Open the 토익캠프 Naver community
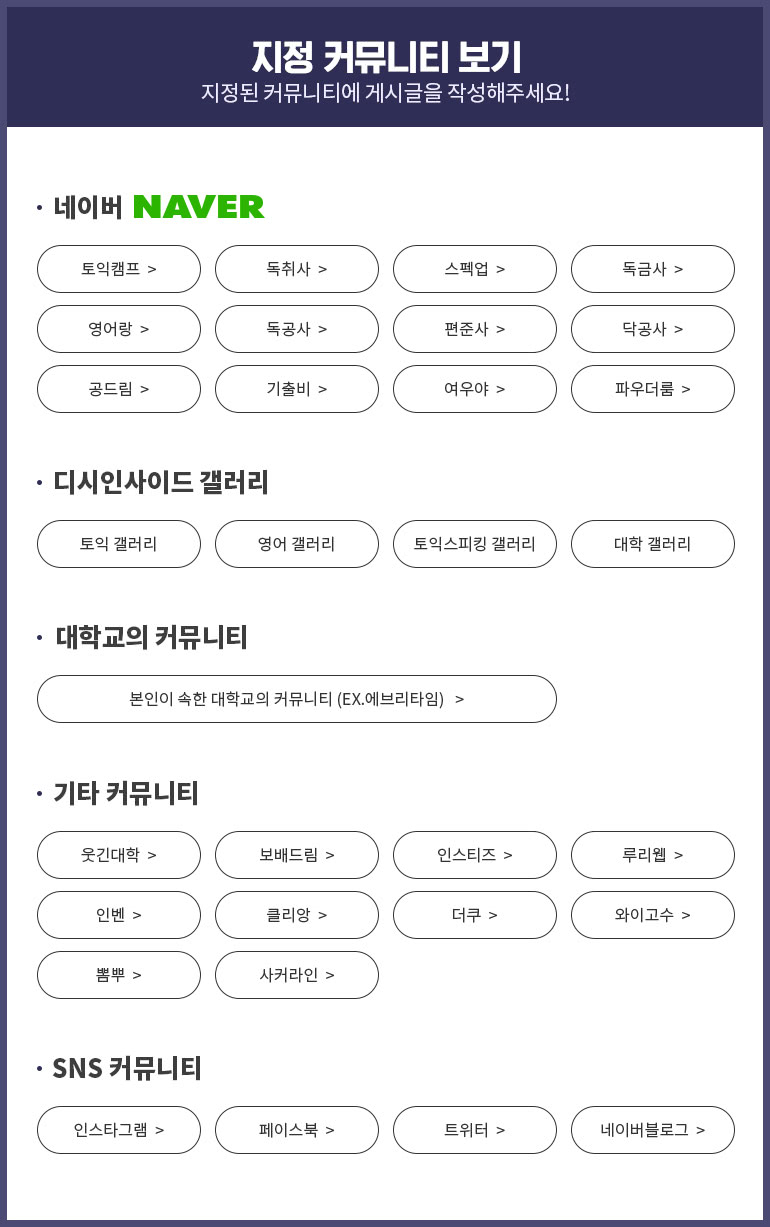 [119, 269]
